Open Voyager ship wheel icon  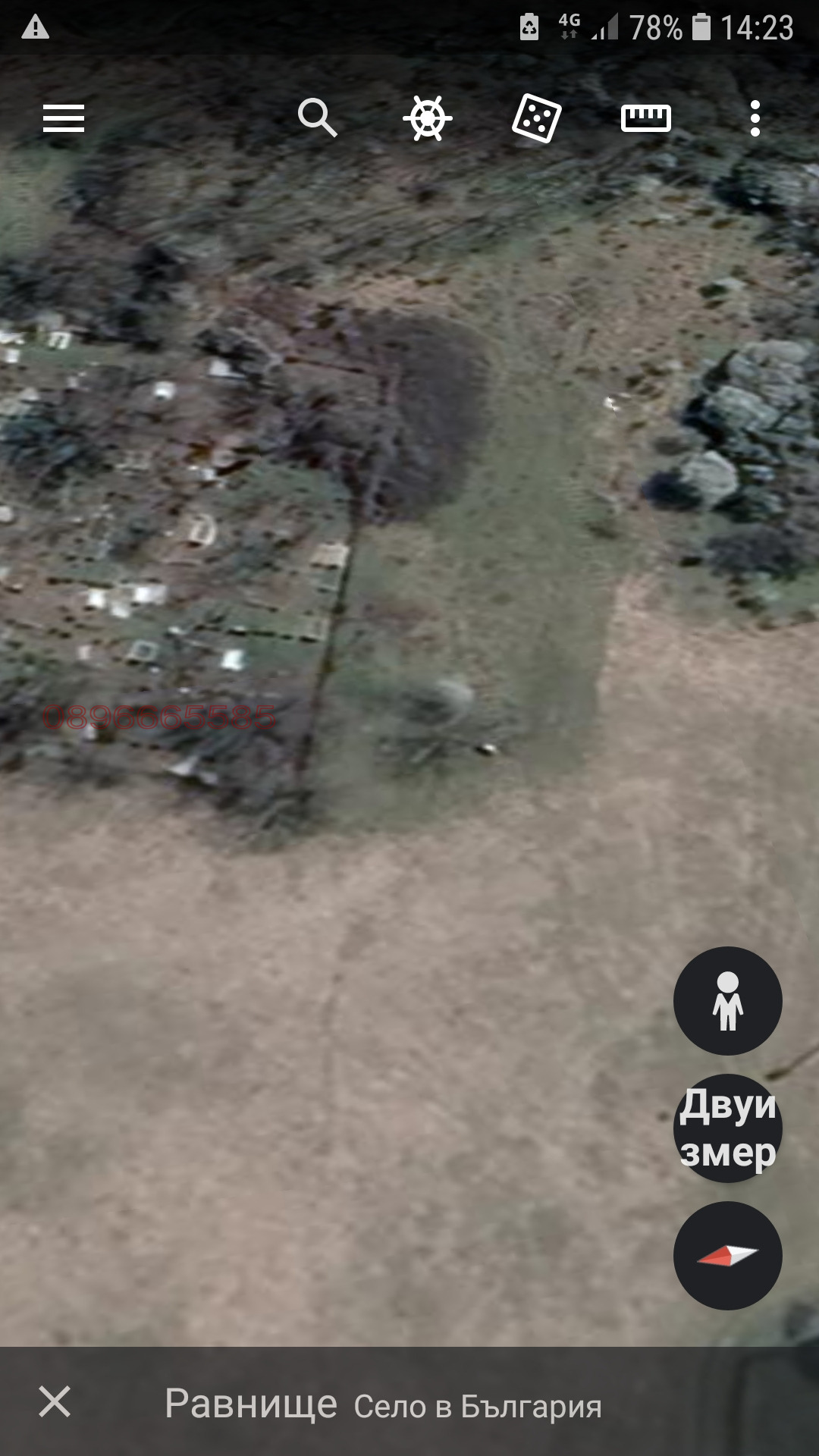pyautogui.click(x=428, y=118)
